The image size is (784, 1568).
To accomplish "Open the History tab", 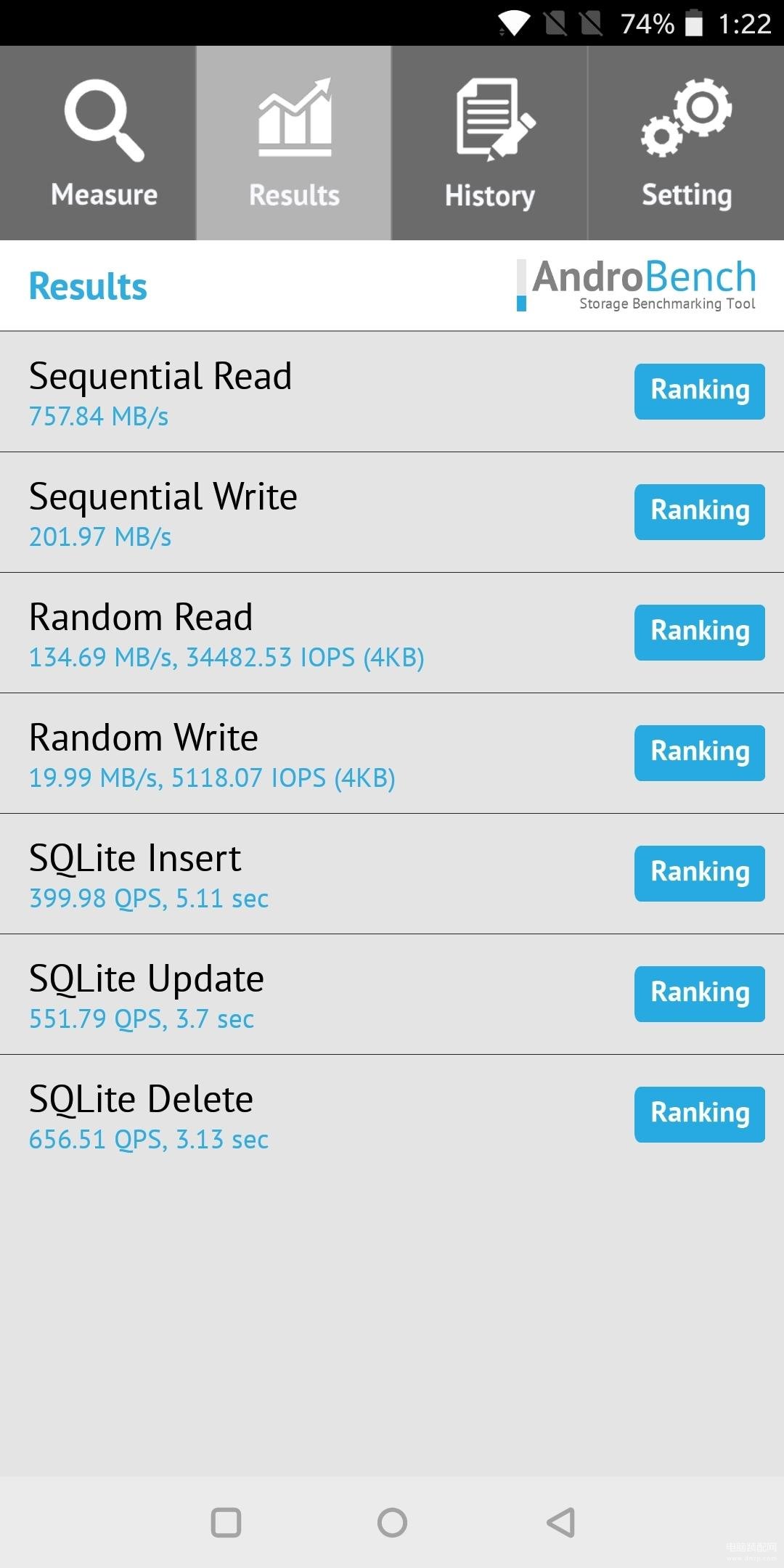I will click(x=490, y=143).
